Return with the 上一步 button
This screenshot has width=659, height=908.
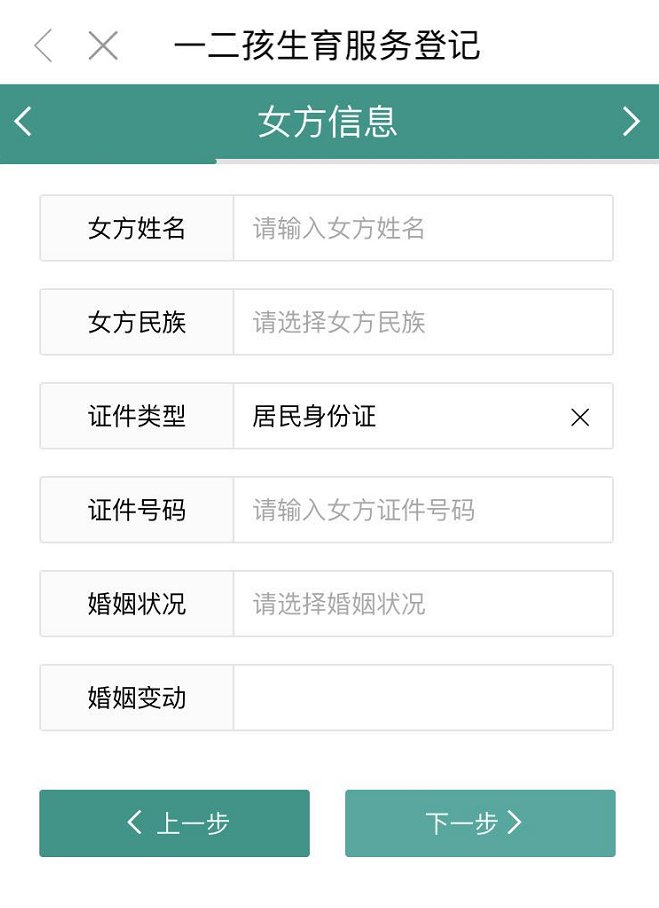(174, 823)
